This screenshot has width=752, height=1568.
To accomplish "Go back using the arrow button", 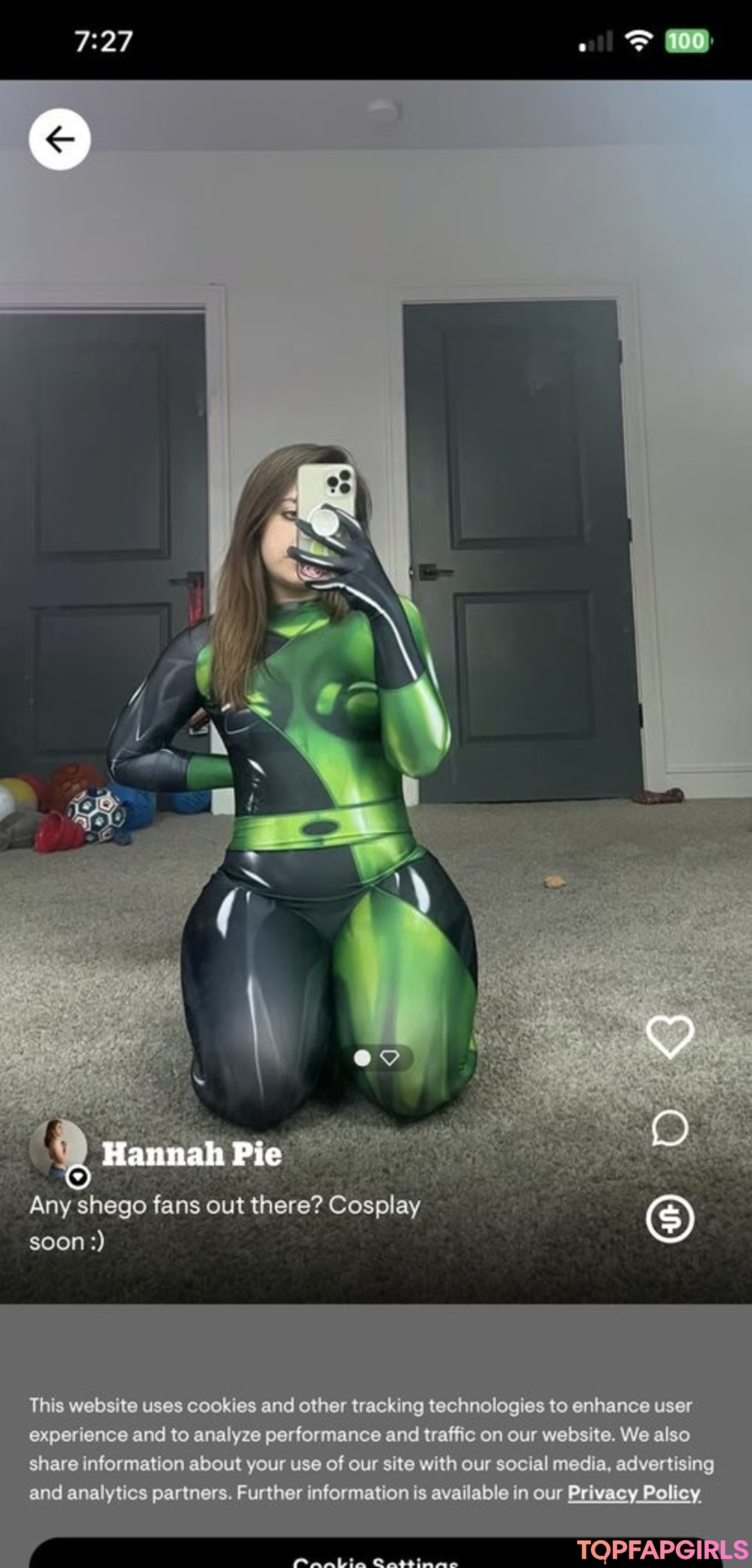I will click(x=60, y=139).
